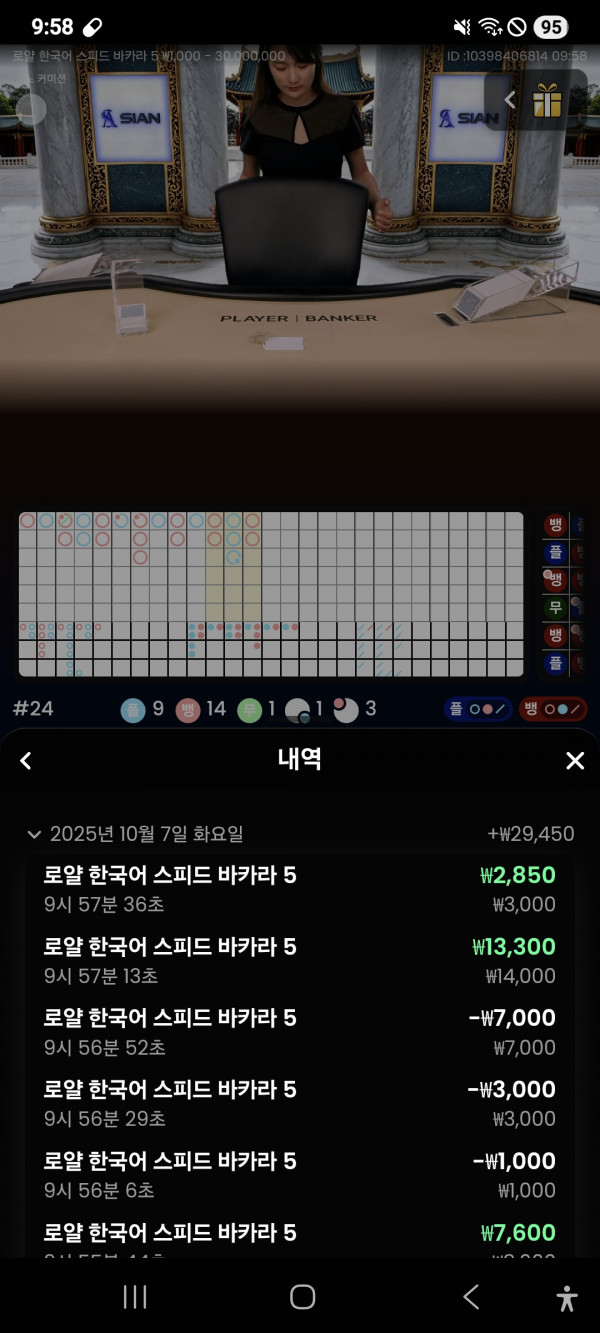Open history entry from 9시 57분 13초
This screenshot has width=600, height=1333.
pyautogui.click(x=300, y=960)
